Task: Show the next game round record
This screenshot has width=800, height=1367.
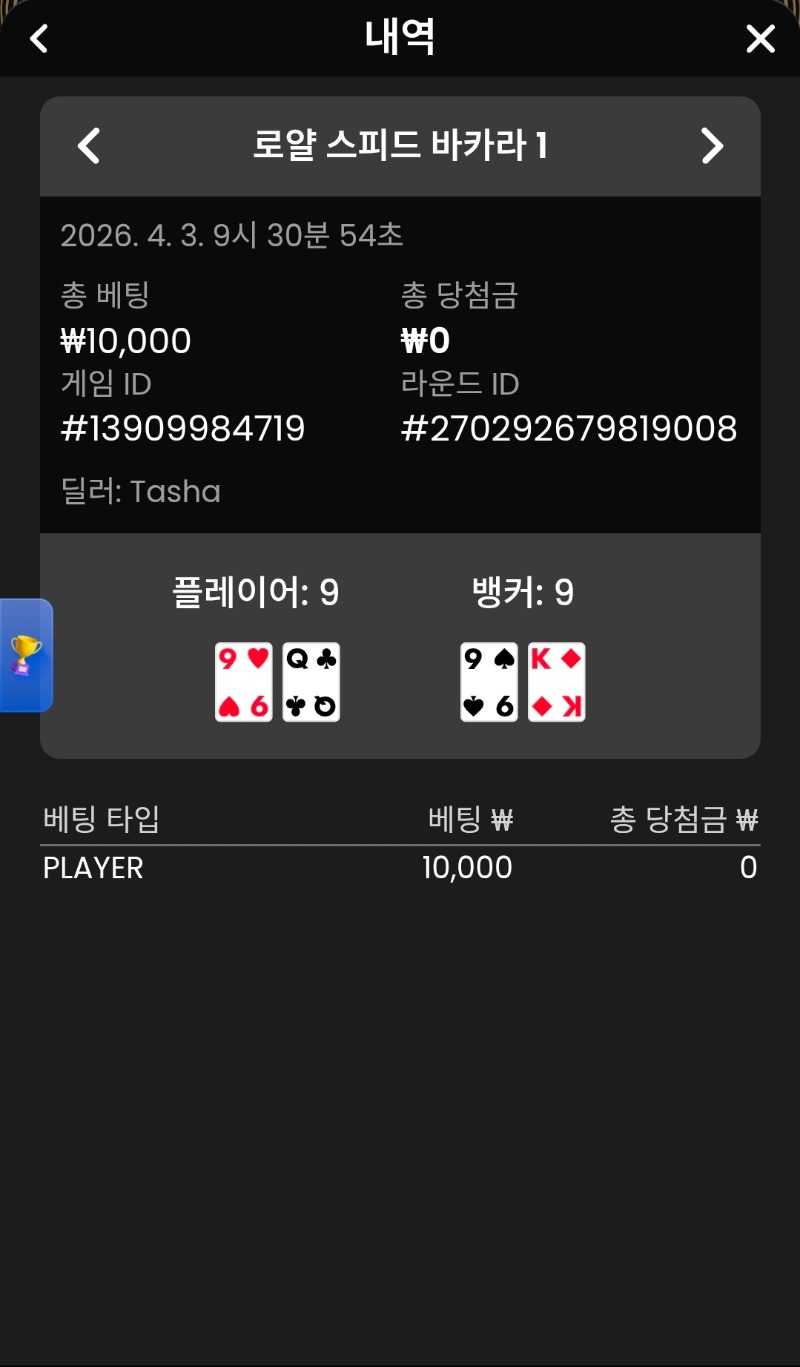Action: tap(711, 146)
